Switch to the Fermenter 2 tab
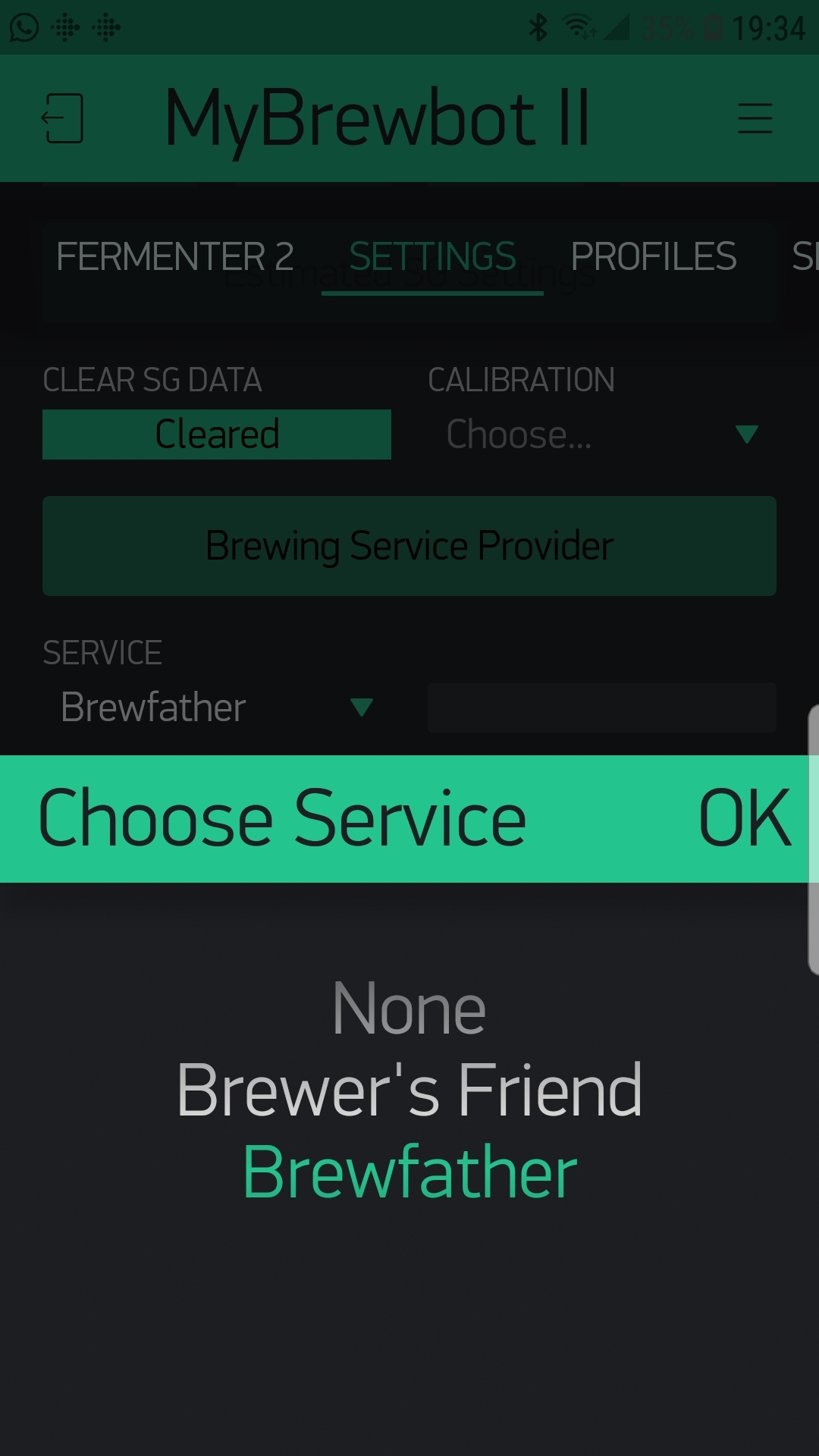Screen dimensions: 819x1456 [174, 256]
